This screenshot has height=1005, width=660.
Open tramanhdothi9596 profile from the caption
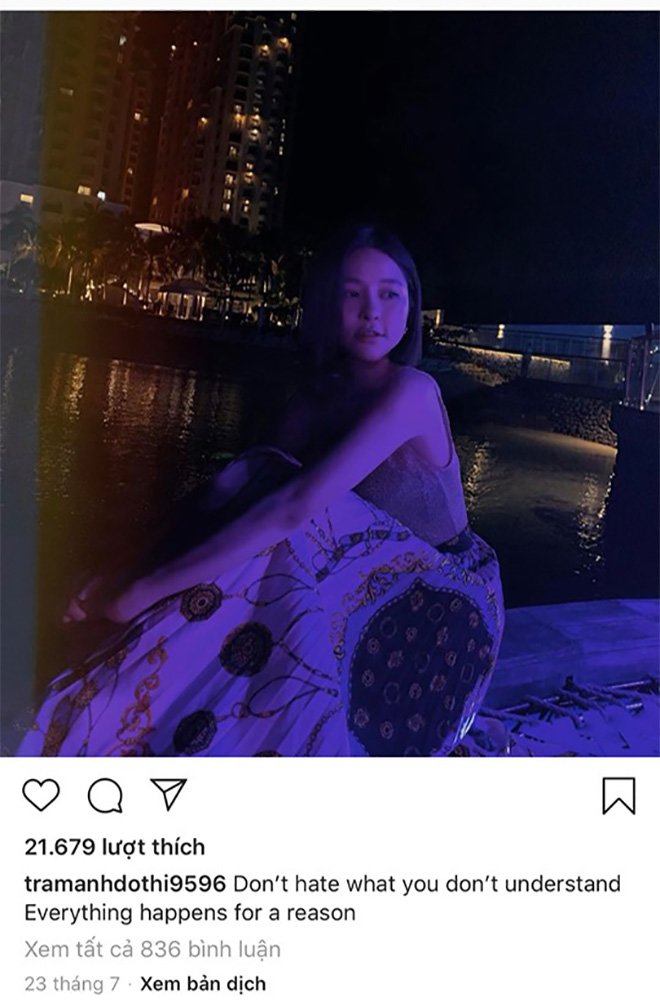click(127, 884)
